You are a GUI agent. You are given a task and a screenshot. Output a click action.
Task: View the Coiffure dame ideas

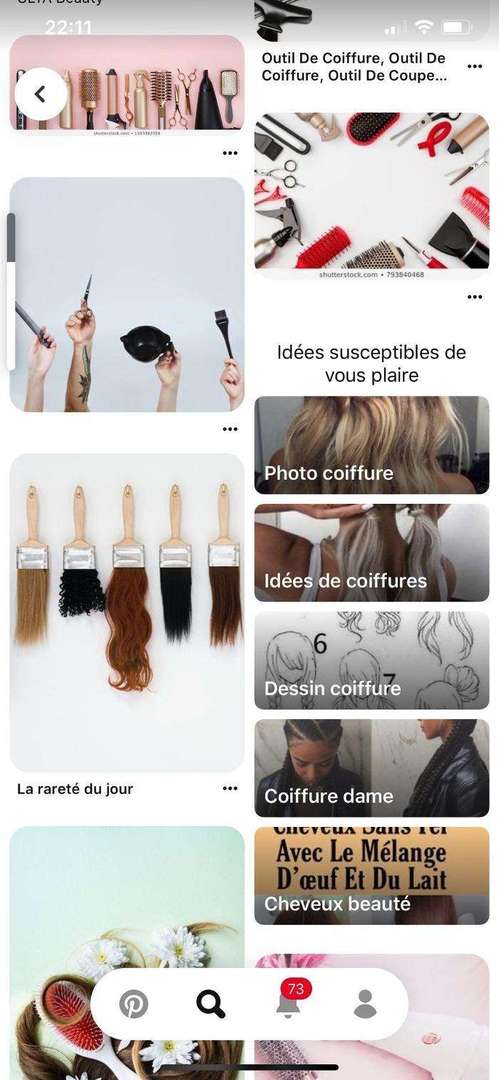click(x=371, y=768)
